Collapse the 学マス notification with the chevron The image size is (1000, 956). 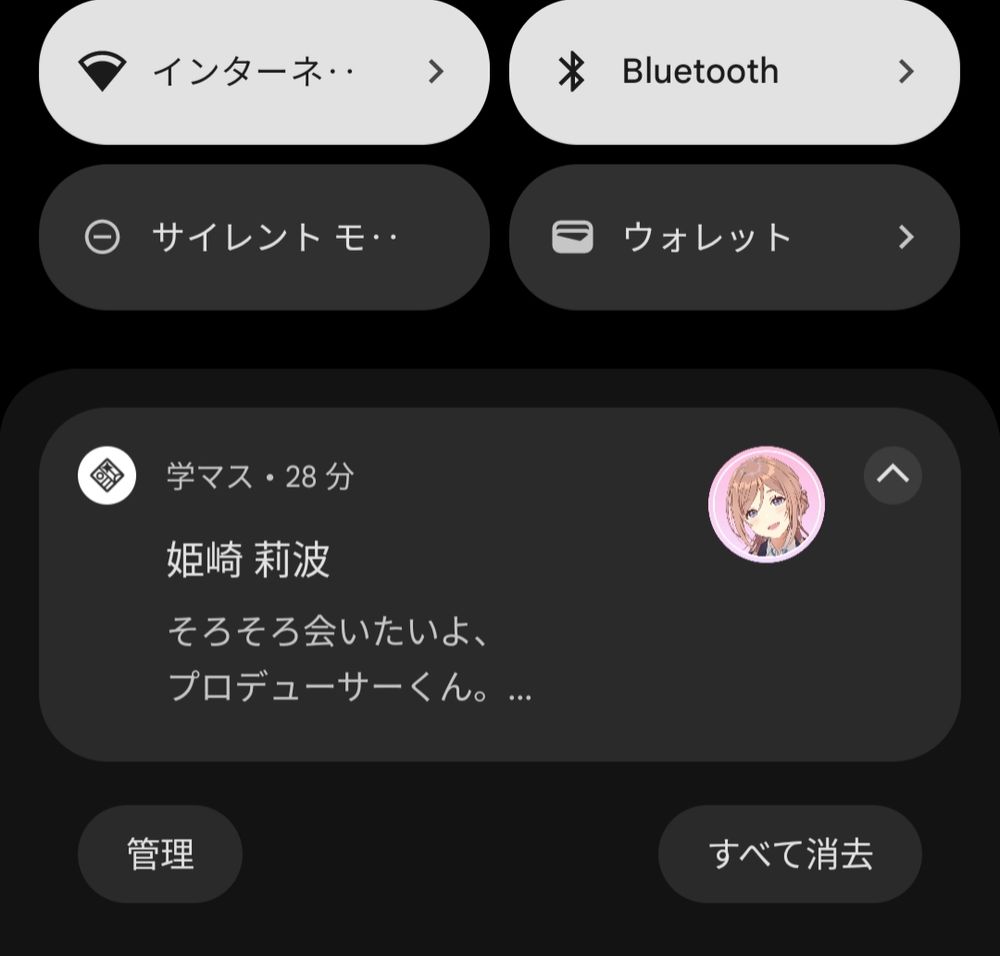click(x=892, y=475)
